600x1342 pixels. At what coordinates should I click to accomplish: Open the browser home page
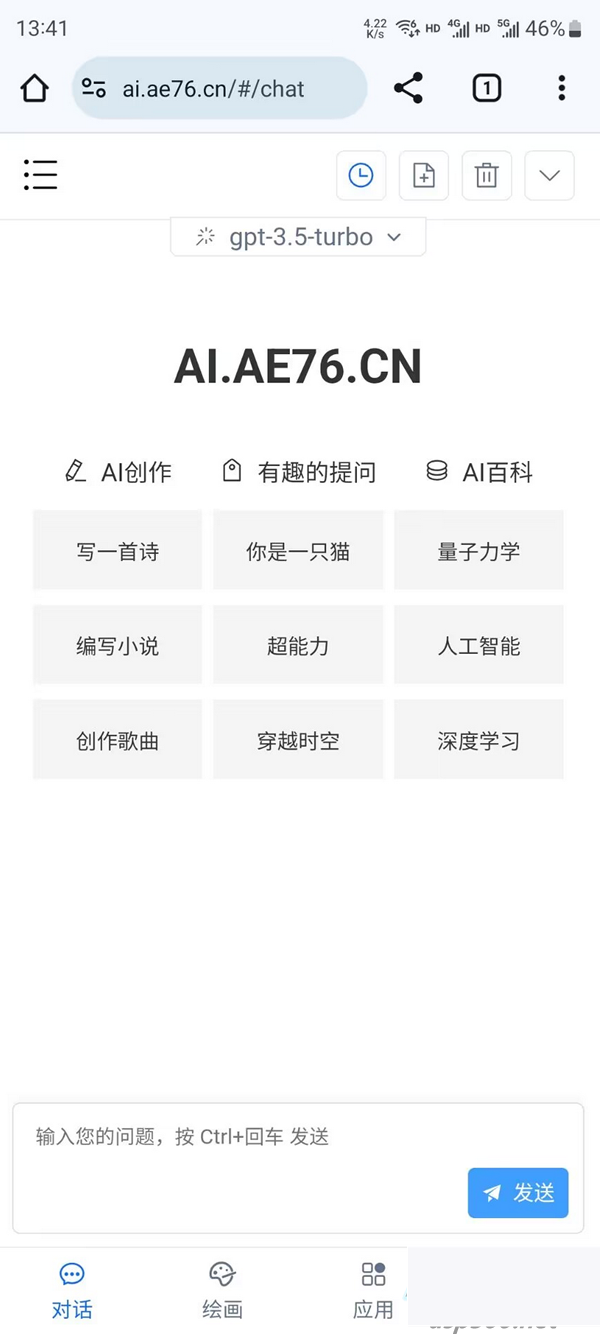(x=35, y=89)
